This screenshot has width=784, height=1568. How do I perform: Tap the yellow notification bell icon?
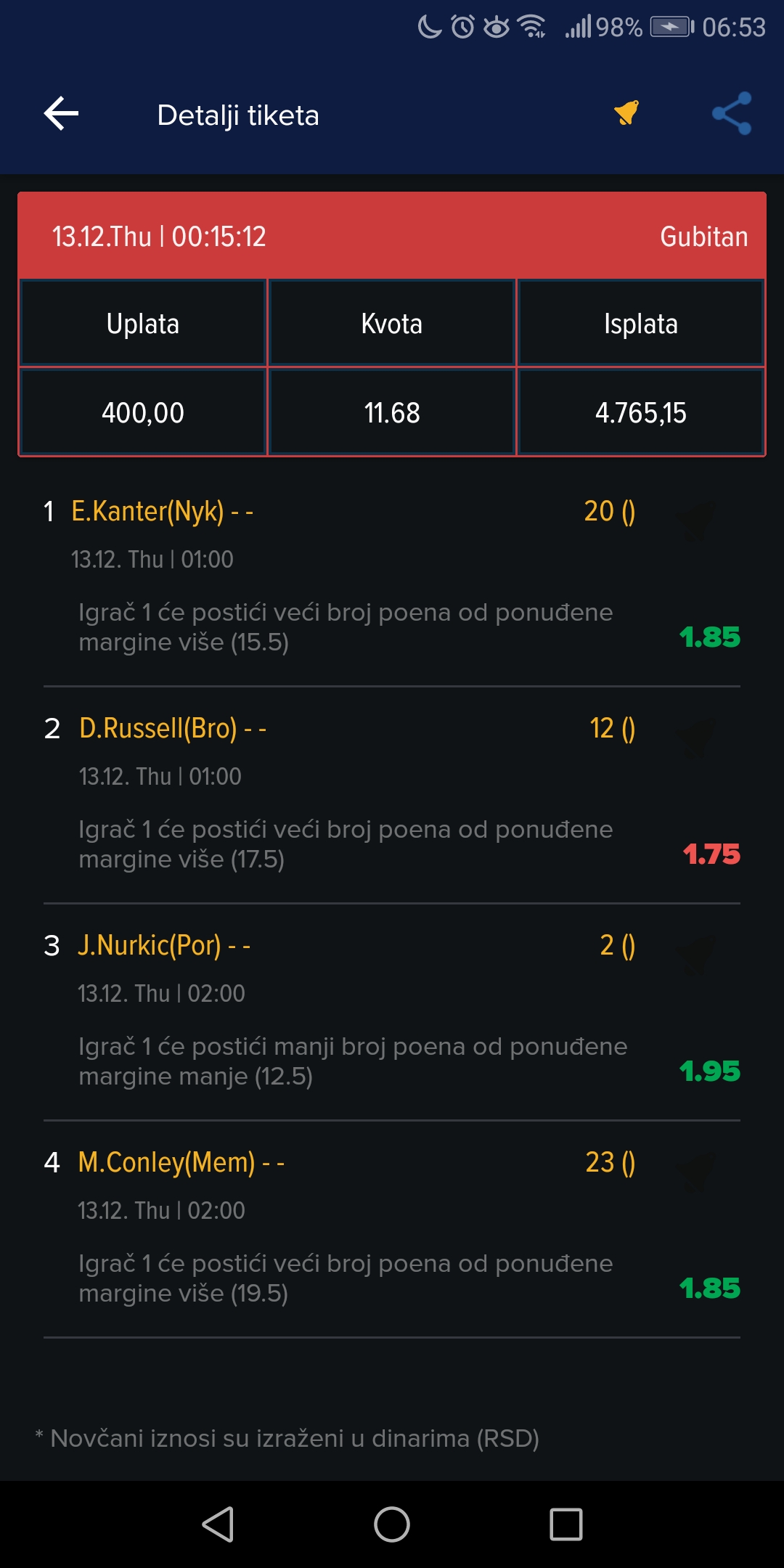(626, 113)
